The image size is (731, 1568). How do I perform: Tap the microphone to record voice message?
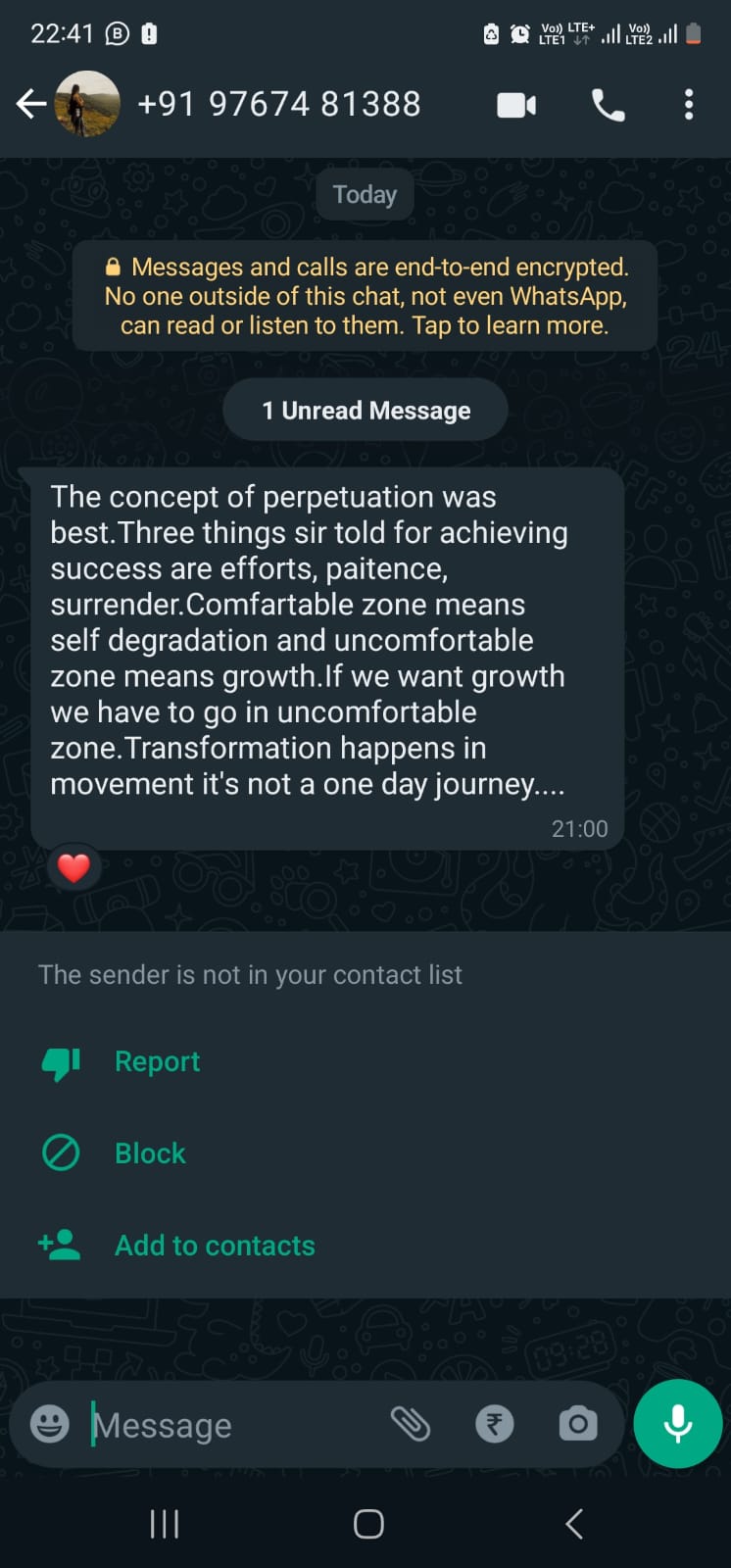[678, 1424]
